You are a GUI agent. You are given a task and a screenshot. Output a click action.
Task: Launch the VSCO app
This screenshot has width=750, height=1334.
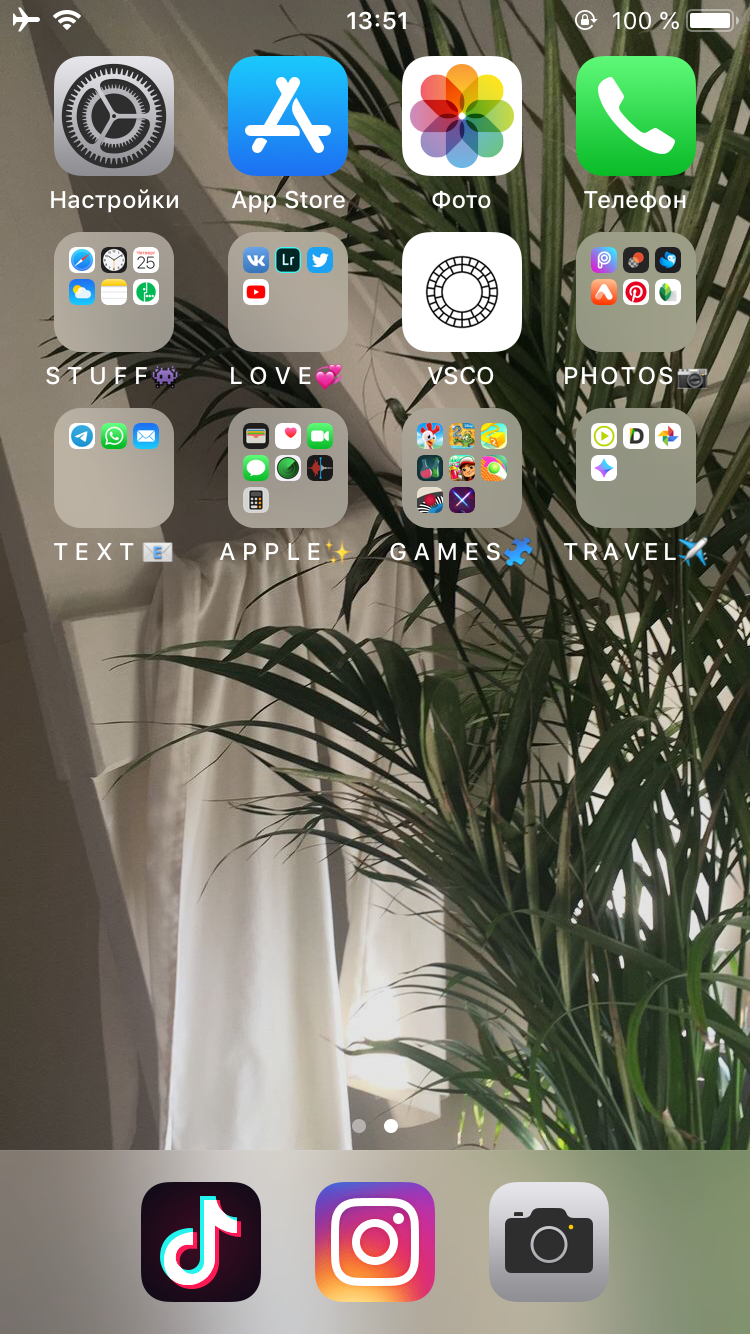coord(462,292)
